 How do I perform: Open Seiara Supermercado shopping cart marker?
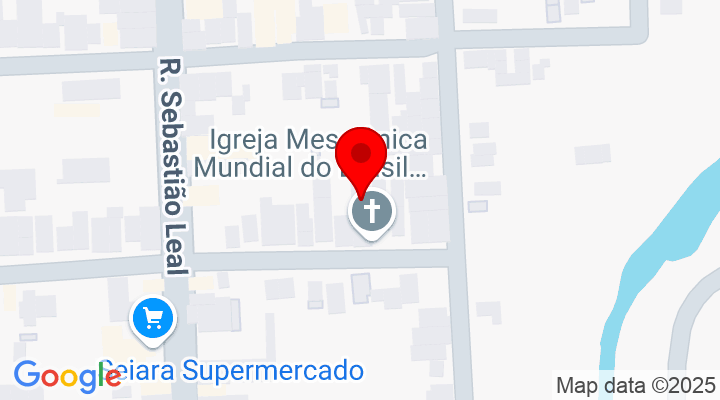(154, 320)
